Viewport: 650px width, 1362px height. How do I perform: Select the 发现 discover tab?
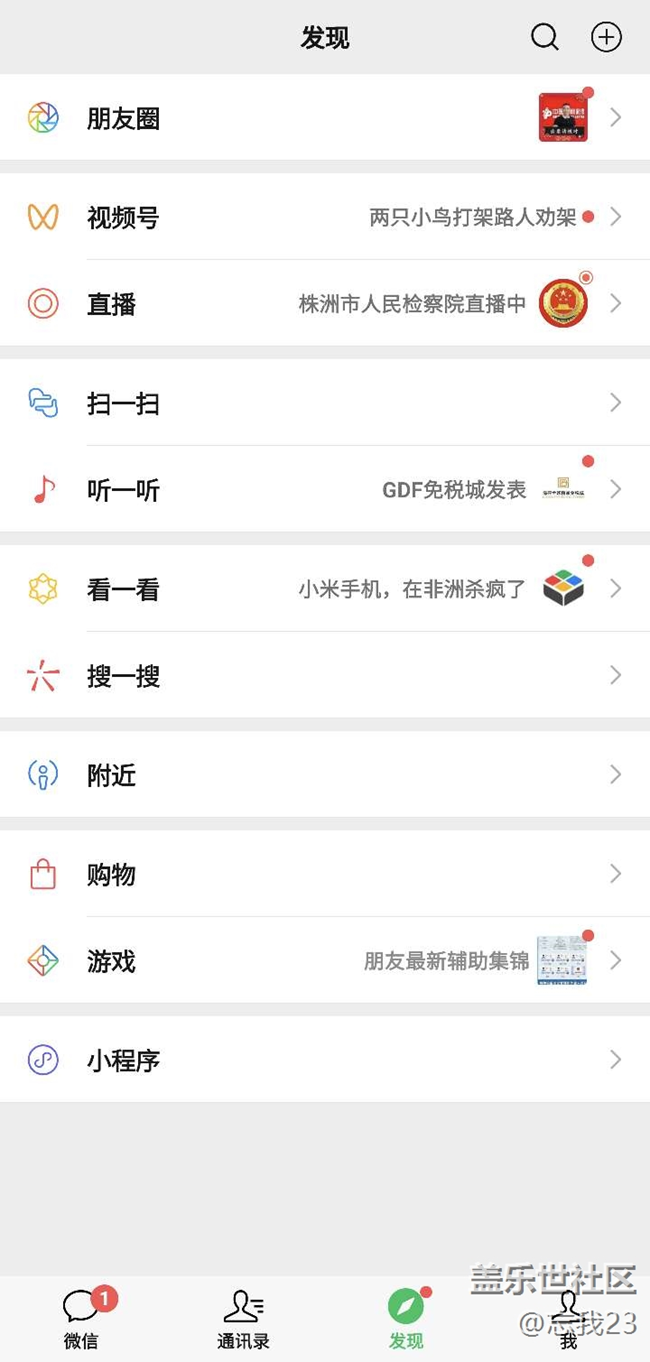click(406, 1318)
